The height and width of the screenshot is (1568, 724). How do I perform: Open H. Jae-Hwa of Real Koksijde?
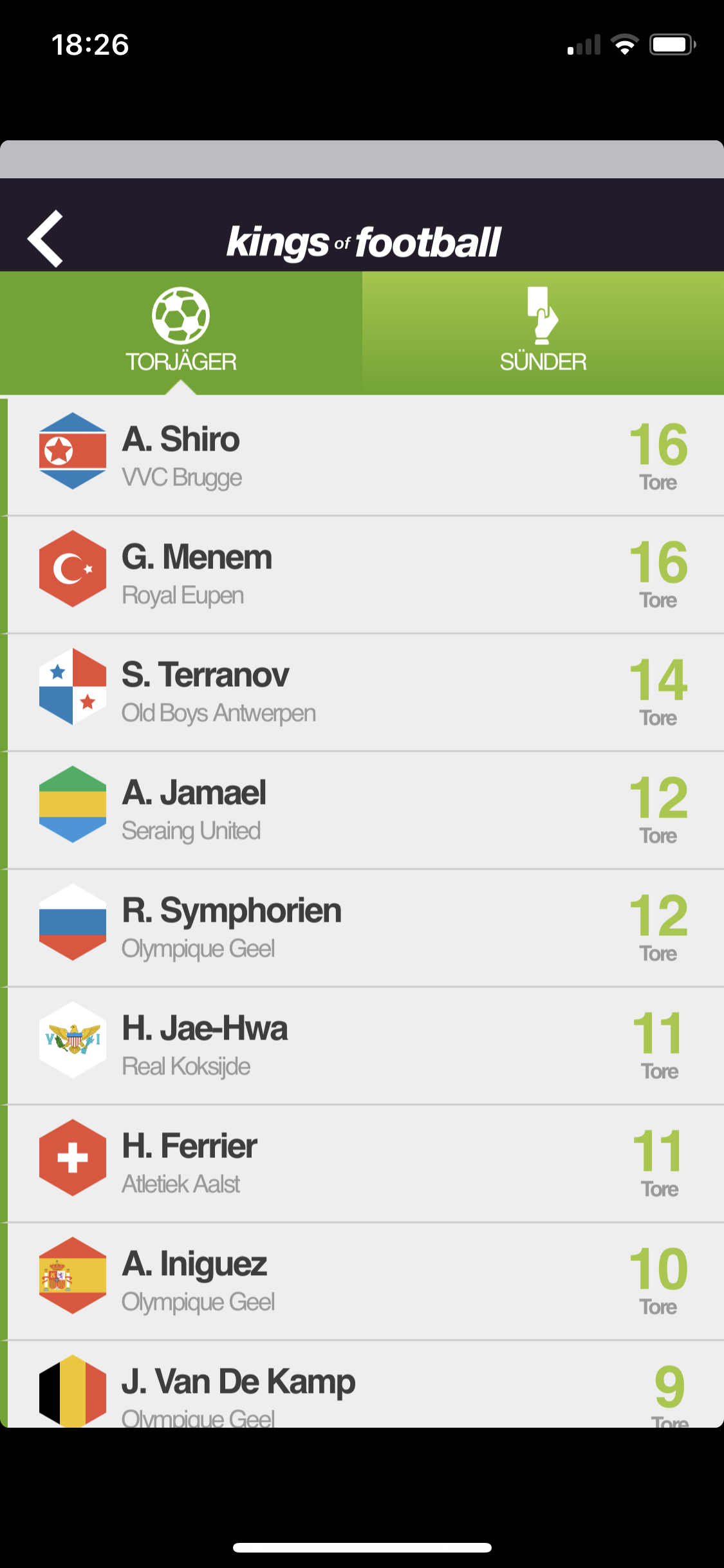point(362,1045)
